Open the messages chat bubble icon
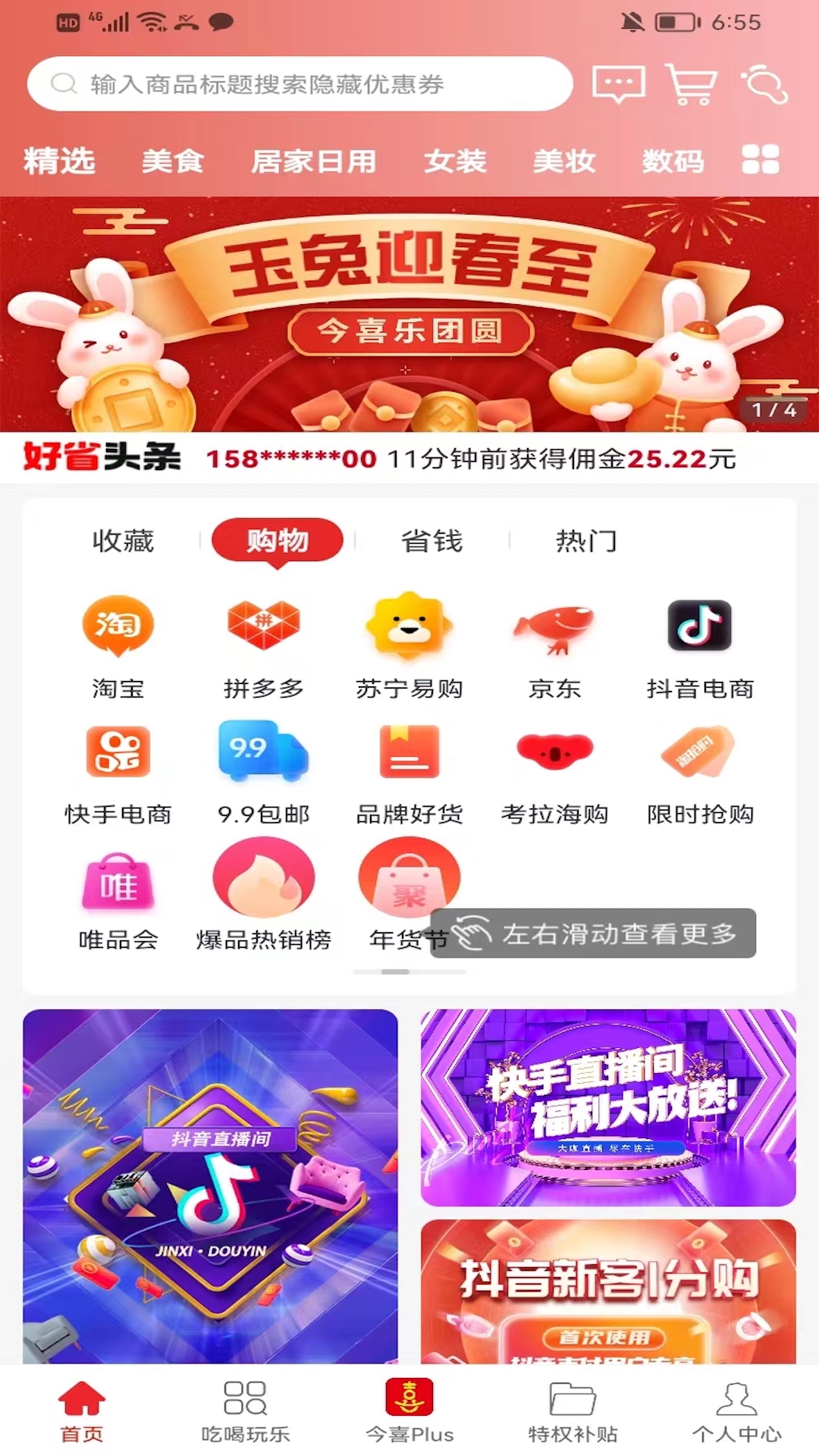 click(619, 83)
